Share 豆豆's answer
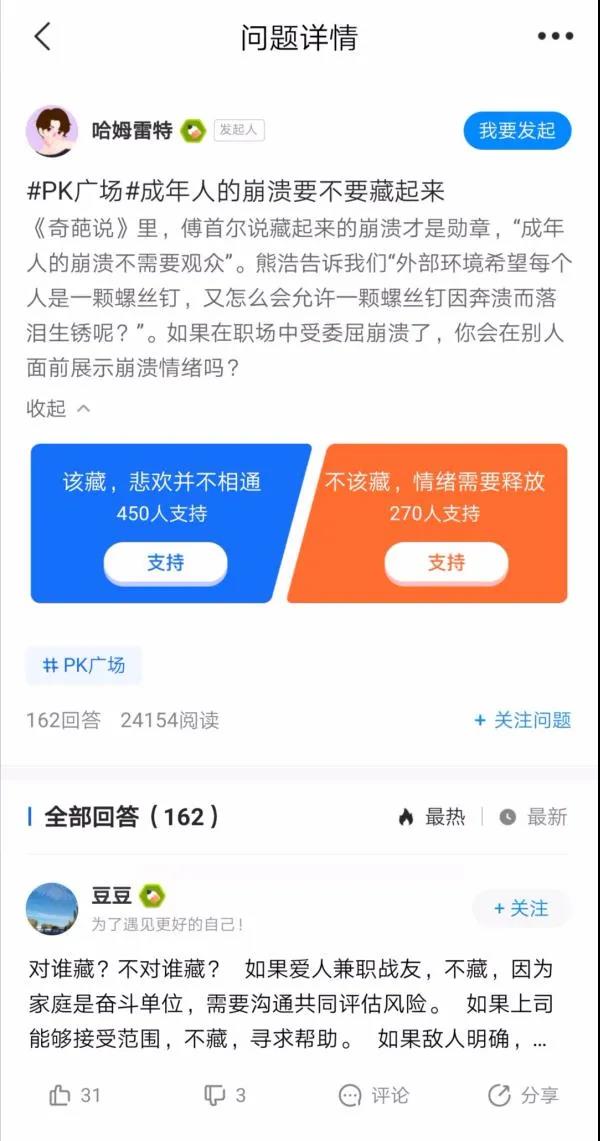The width and height of the screenshot is (600, 1141). coord(523,1095)
